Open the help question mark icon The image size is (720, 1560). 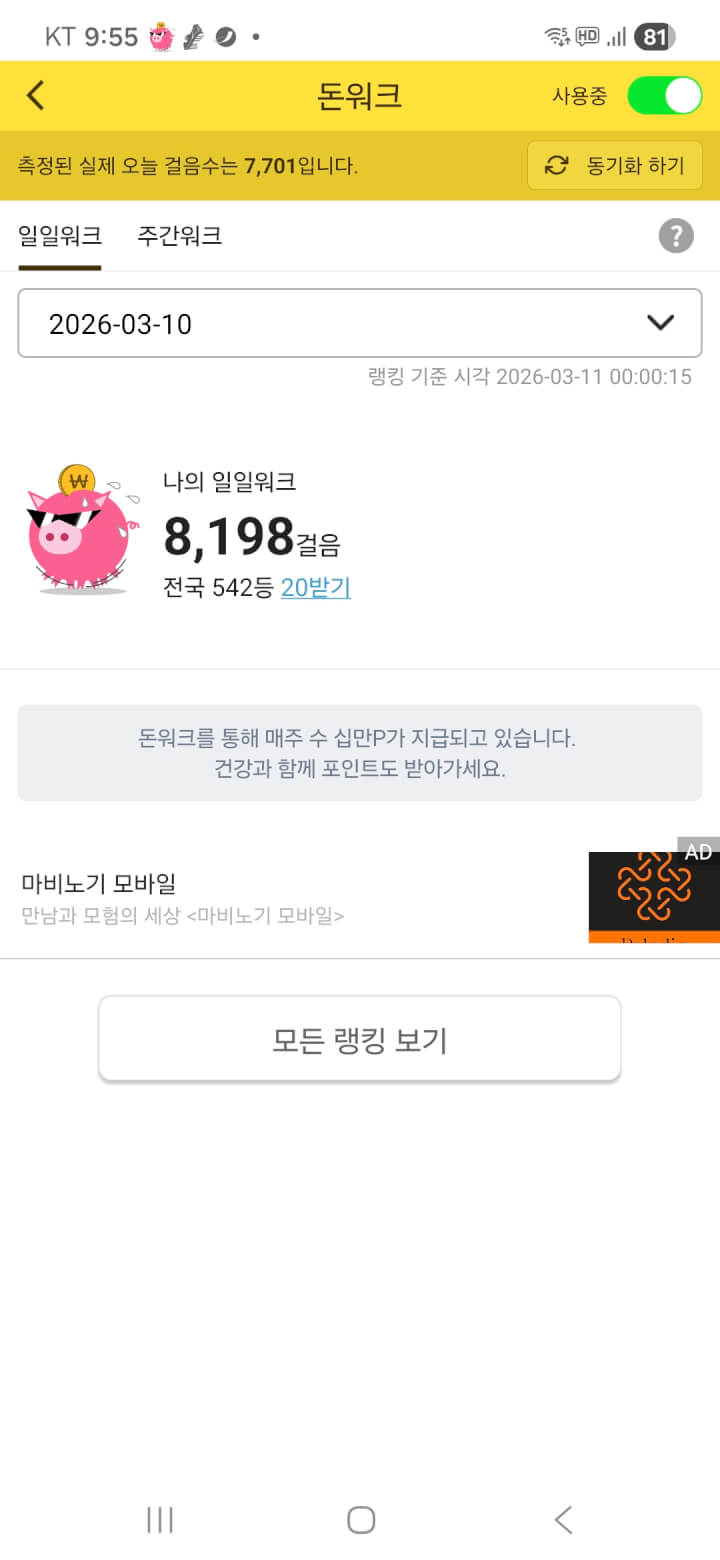pos(676,237)
